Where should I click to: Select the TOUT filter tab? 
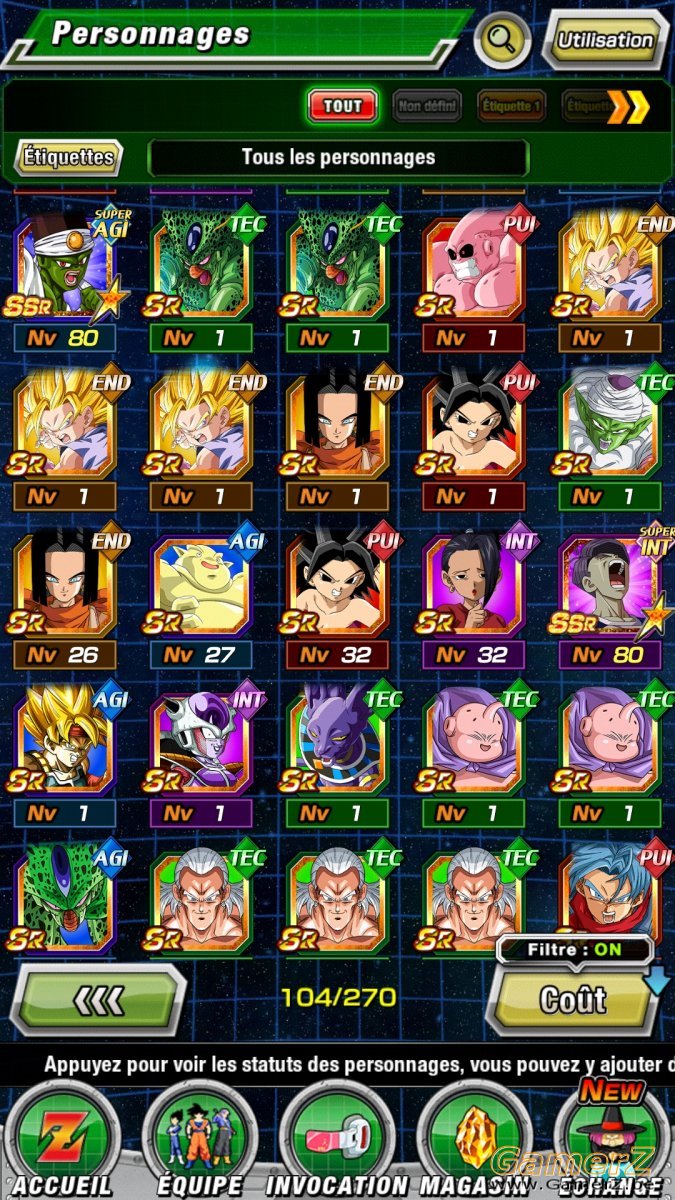pos(343,106)
